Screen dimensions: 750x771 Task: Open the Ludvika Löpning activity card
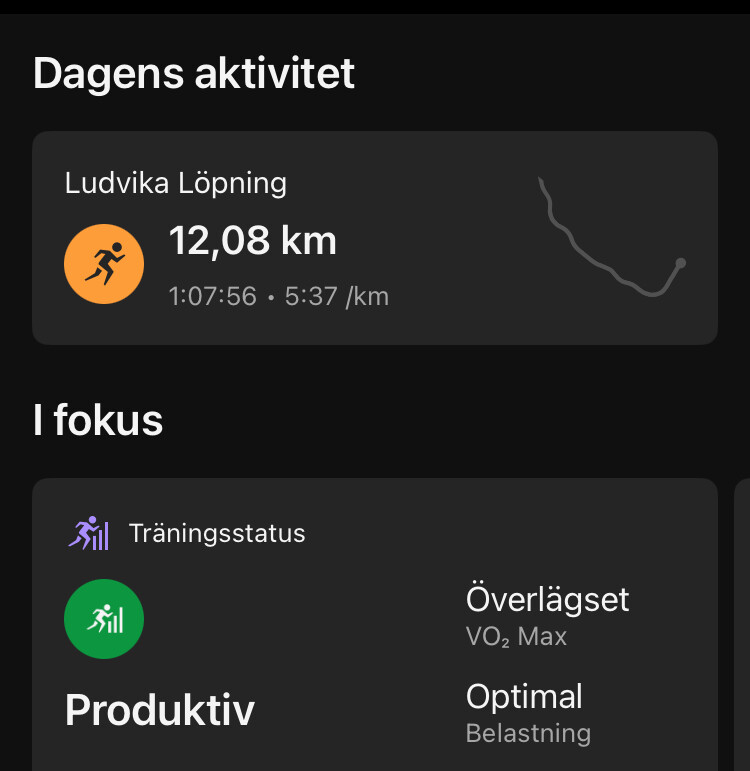(x=375, y=238)
